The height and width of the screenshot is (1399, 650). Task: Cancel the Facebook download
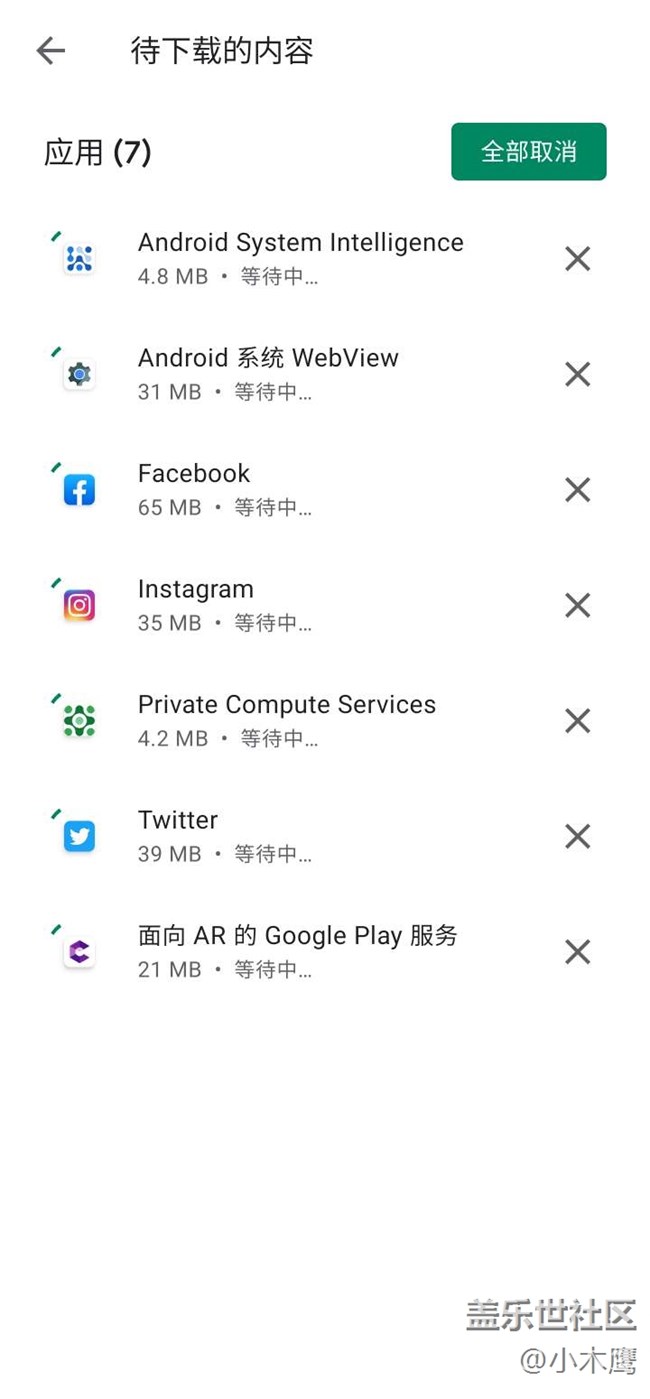point(577,490)
